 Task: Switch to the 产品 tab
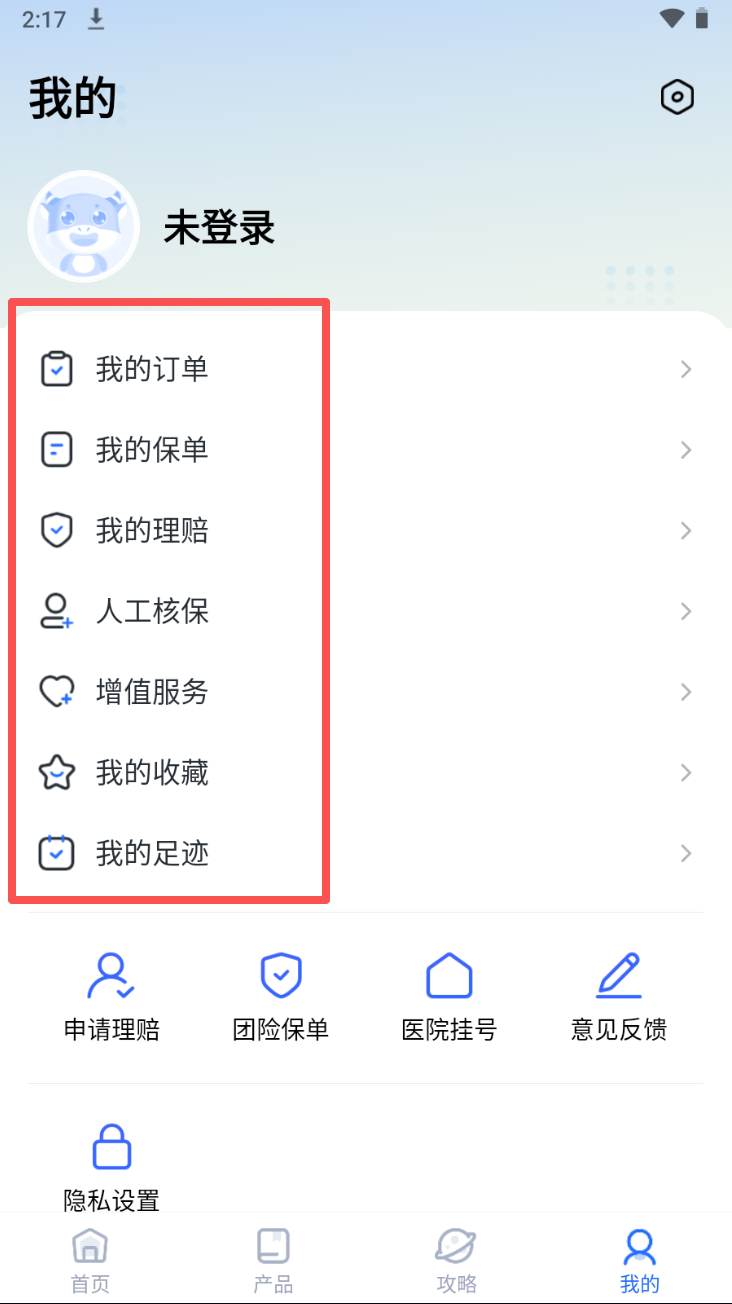pos(273,1260)
